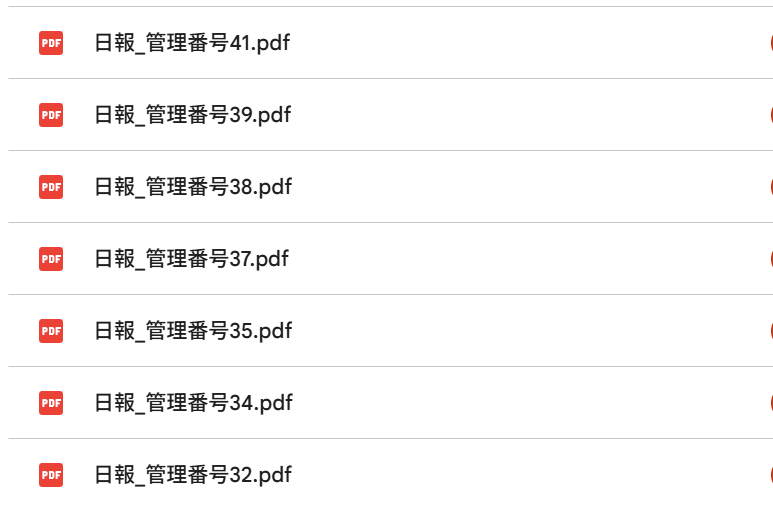Image resolution: width=773 pixels, height=506 pixels.
Task: Open 日報_管理番号32.pdf
Action: pyautogui.click(x=192, y=475)
